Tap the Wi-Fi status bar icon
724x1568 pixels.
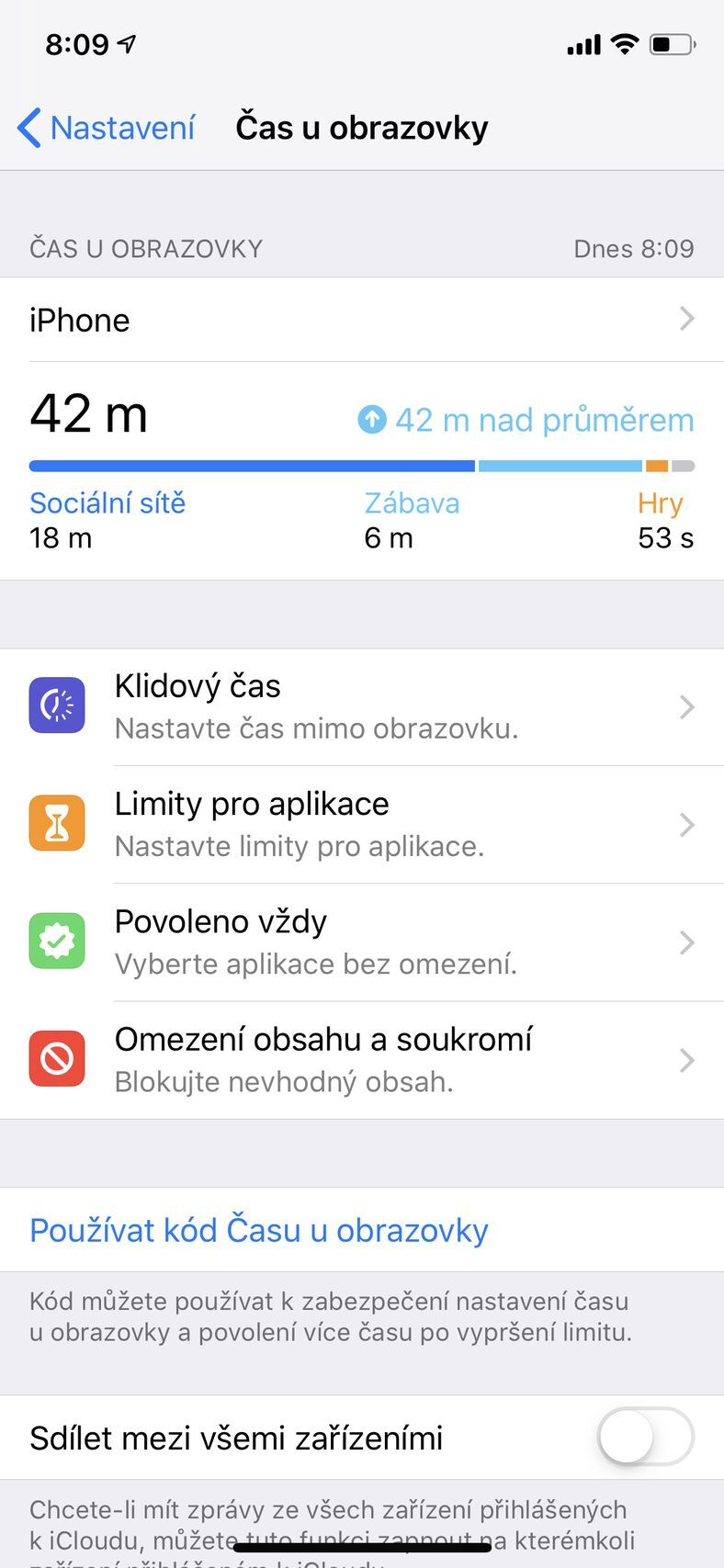click(624, 43)
